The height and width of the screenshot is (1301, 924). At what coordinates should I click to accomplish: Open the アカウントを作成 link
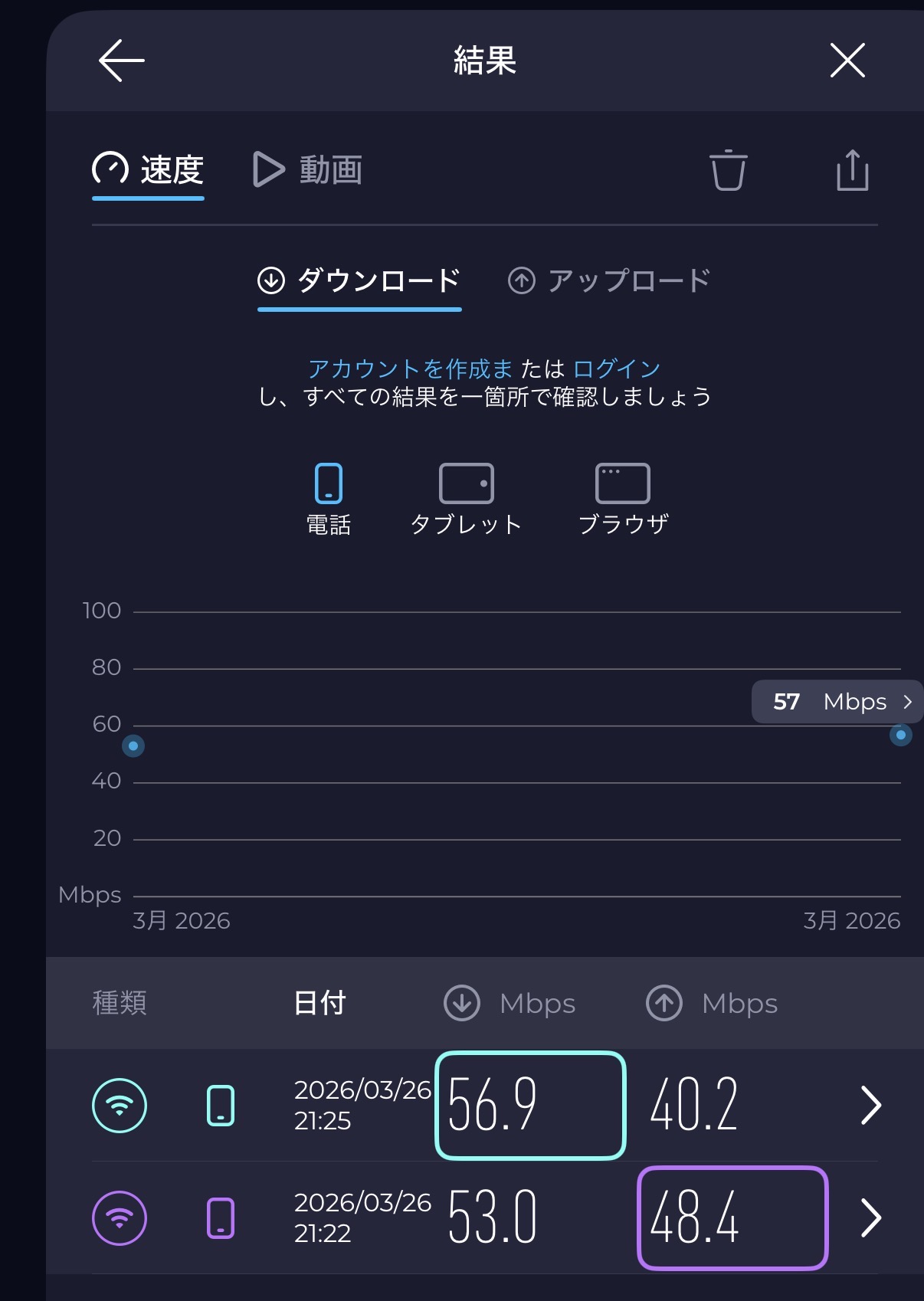click(x=410, y=369)
